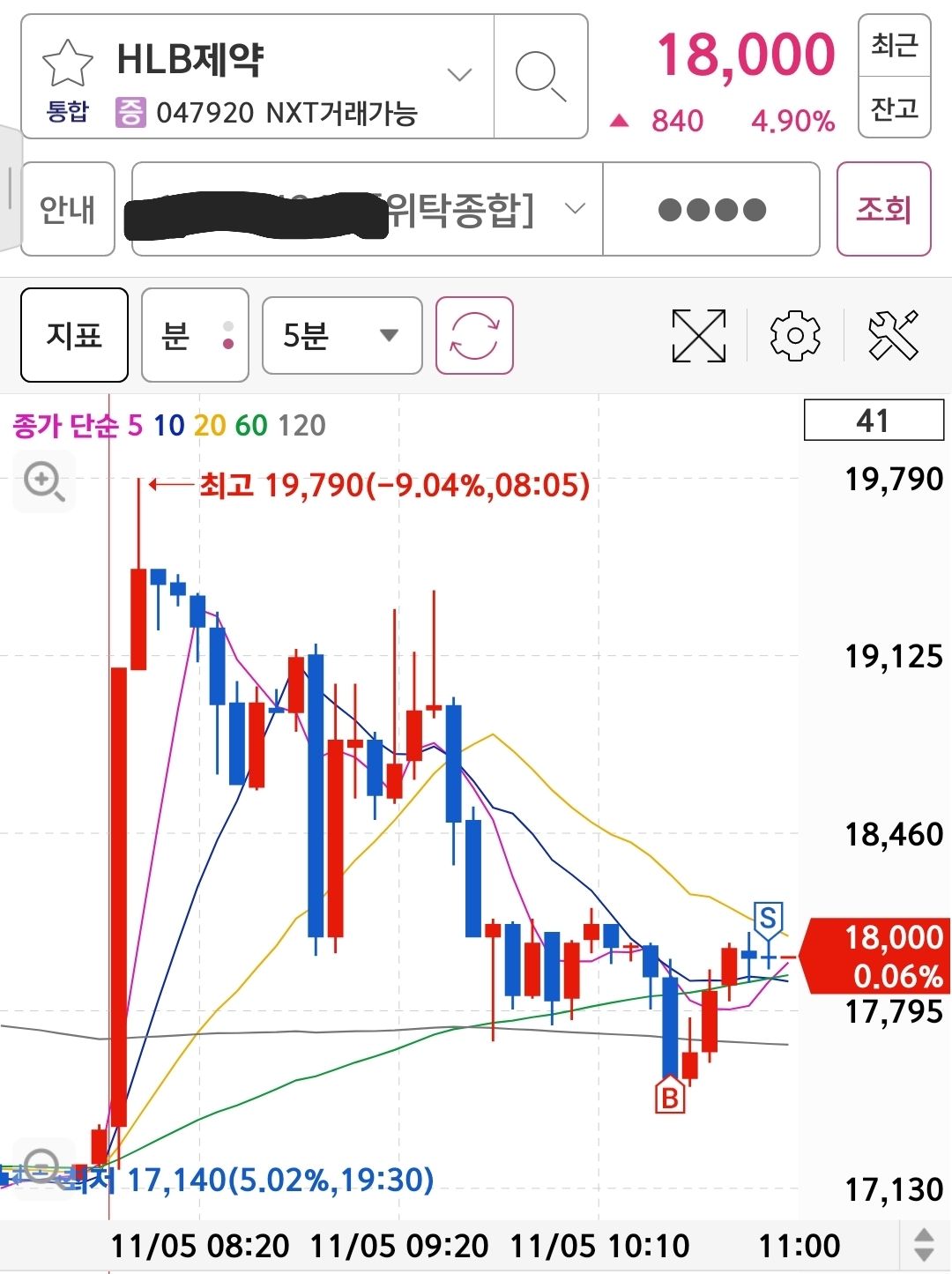Image resolution: width=952 pixels, height=1274 pixels.
Task: Expand the 위탁종합 account dropdown
Action: [575, 209]
